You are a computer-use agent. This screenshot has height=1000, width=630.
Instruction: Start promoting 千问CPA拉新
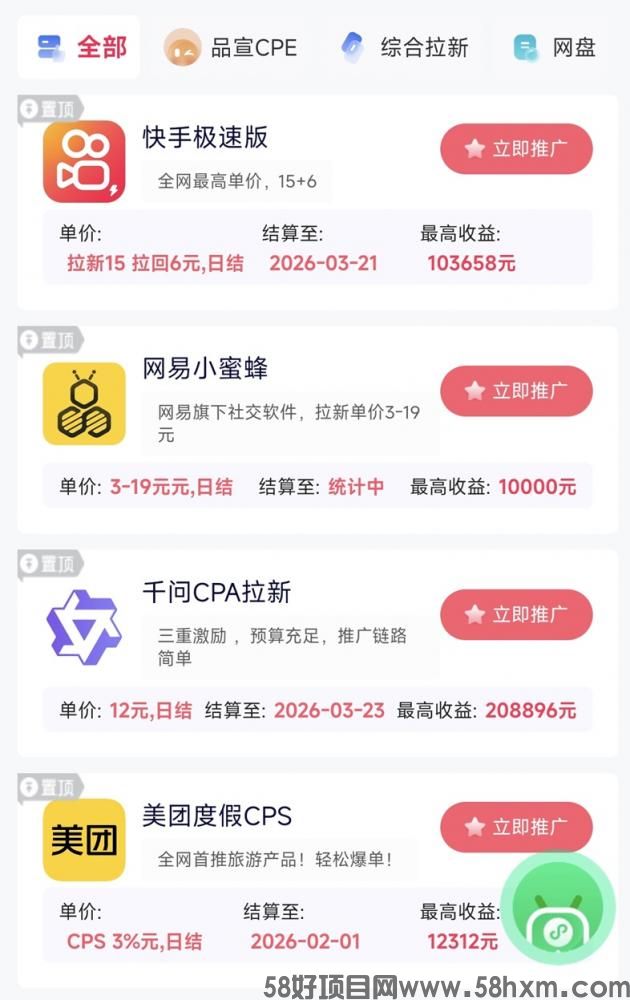pyautogui.click(x=516, y=614)
